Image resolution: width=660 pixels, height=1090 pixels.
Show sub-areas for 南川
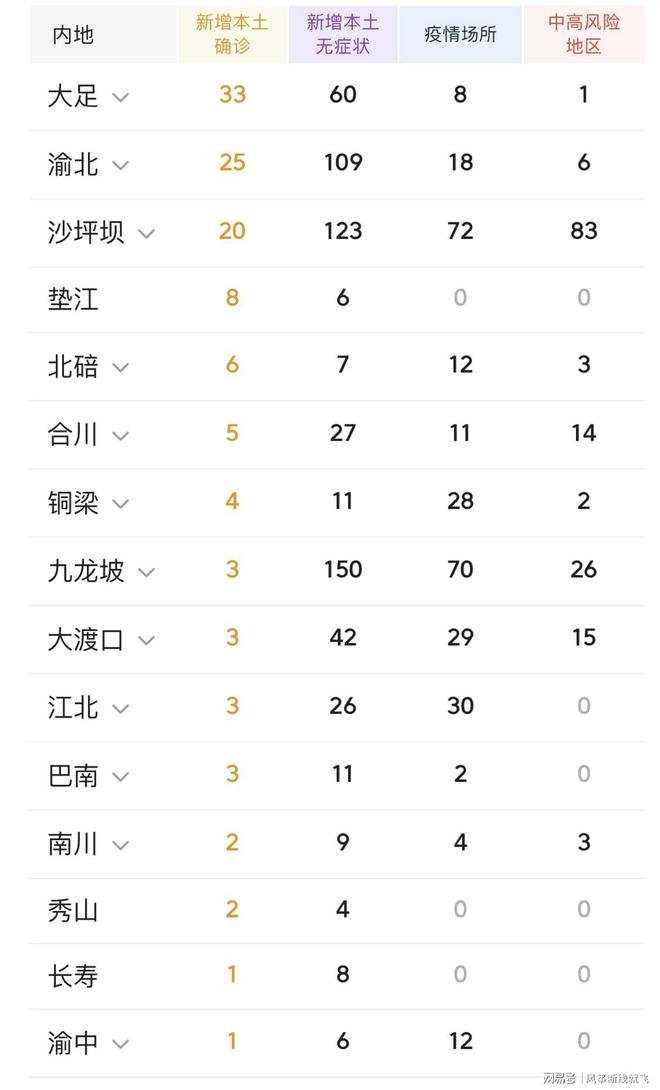click(x=120, y=845)
